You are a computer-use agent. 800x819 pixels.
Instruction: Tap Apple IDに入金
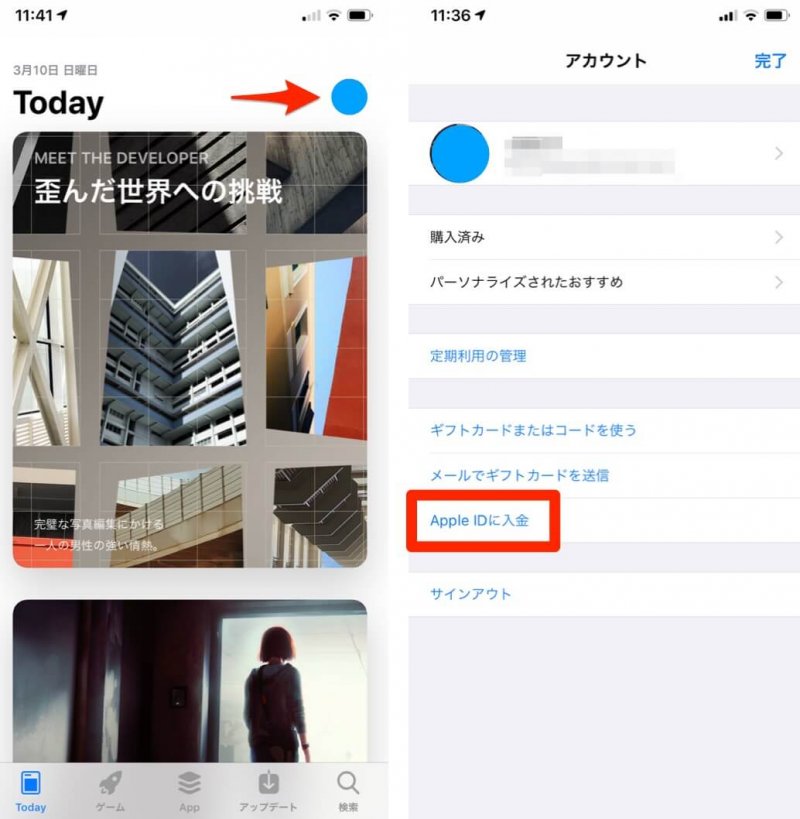[x=479, y=520]
